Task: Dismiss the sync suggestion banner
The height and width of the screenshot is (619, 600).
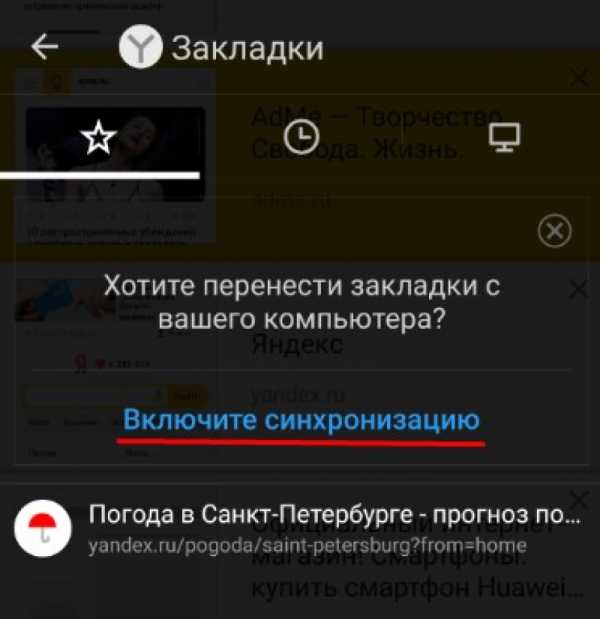Action: 554,231
